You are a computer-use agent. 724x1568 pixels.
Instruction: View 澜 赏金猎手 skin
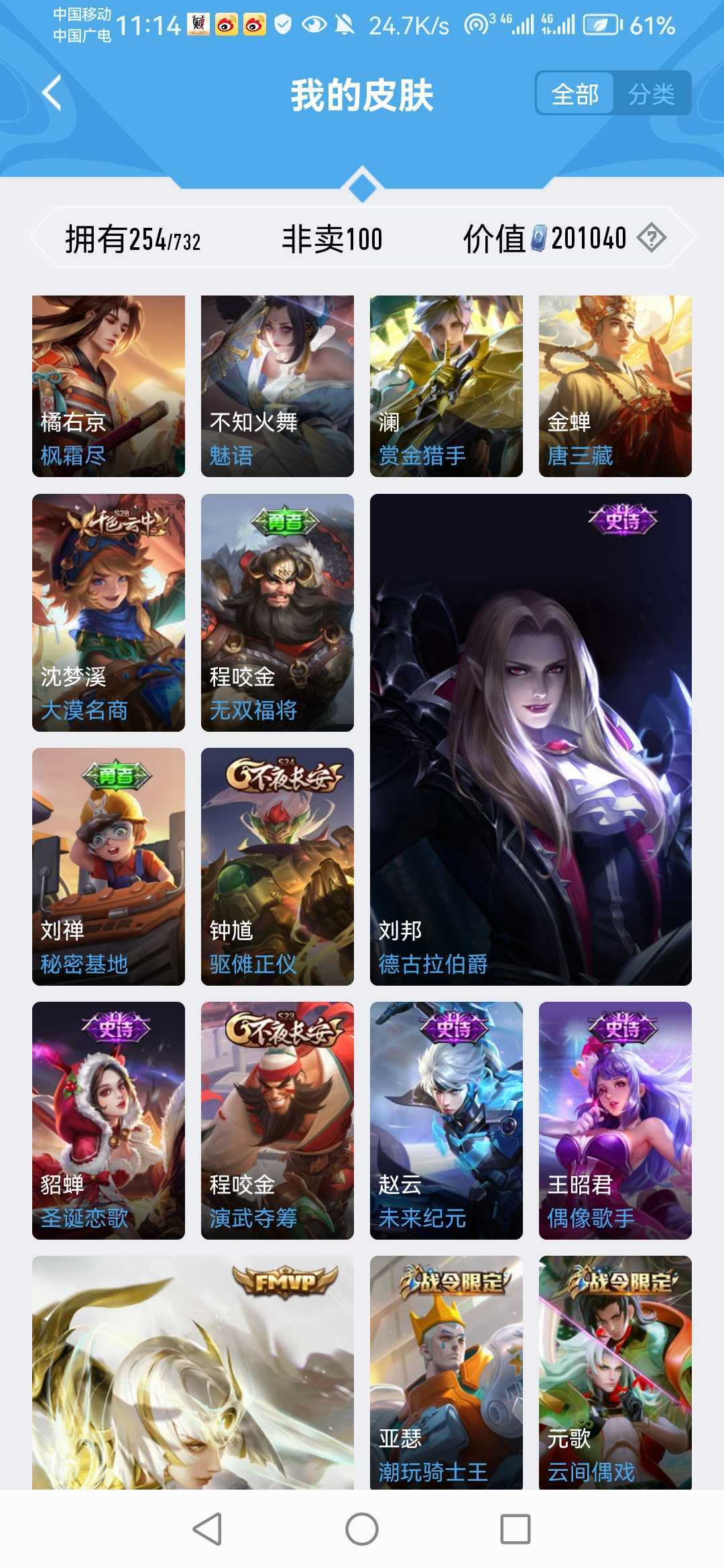446,386
